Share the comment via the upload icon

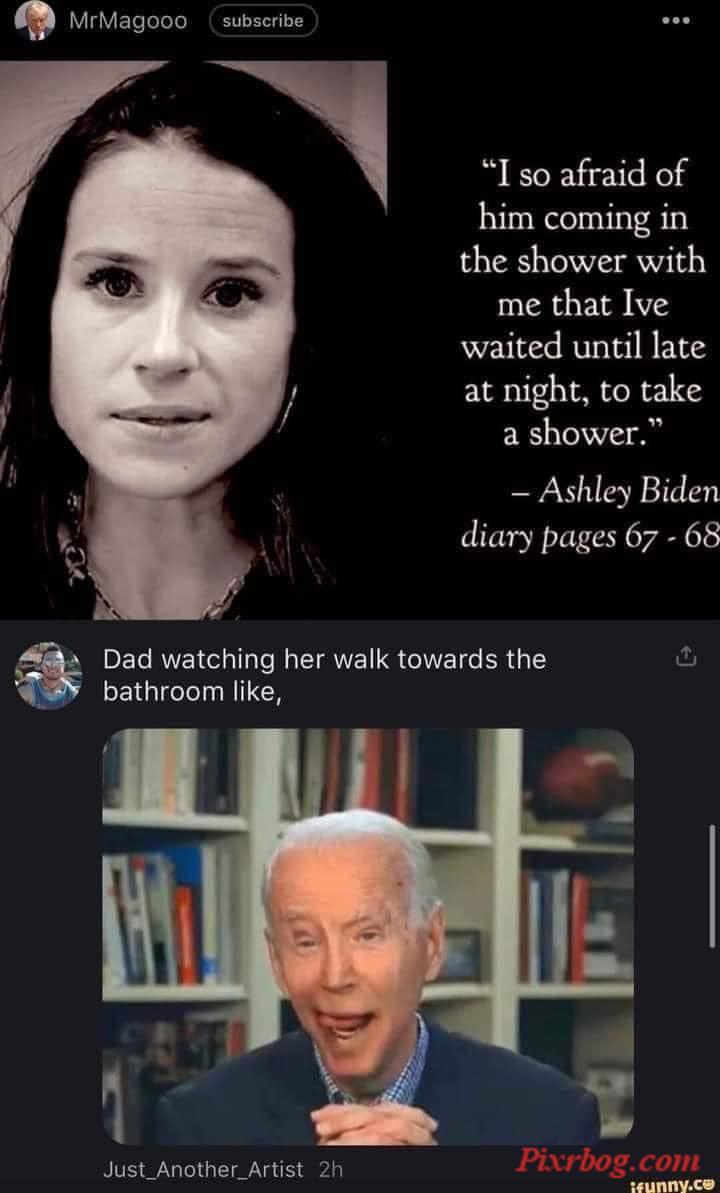(685, 657)
